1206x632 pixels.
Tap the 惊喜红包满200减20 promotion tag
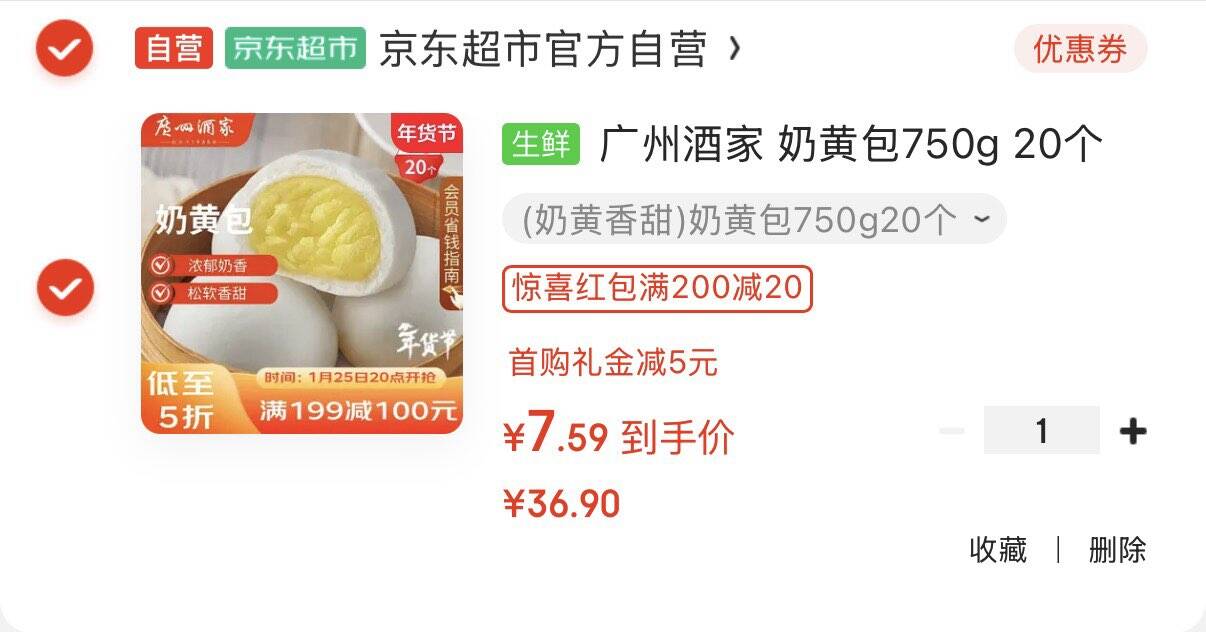pos(657,289)
